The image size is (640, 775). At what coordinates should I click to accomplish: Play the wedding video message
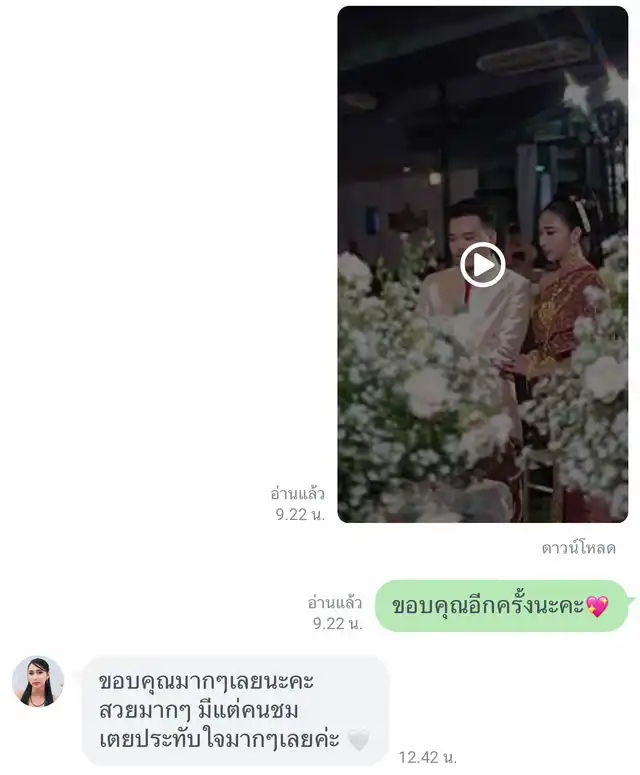tap(483, 265)
